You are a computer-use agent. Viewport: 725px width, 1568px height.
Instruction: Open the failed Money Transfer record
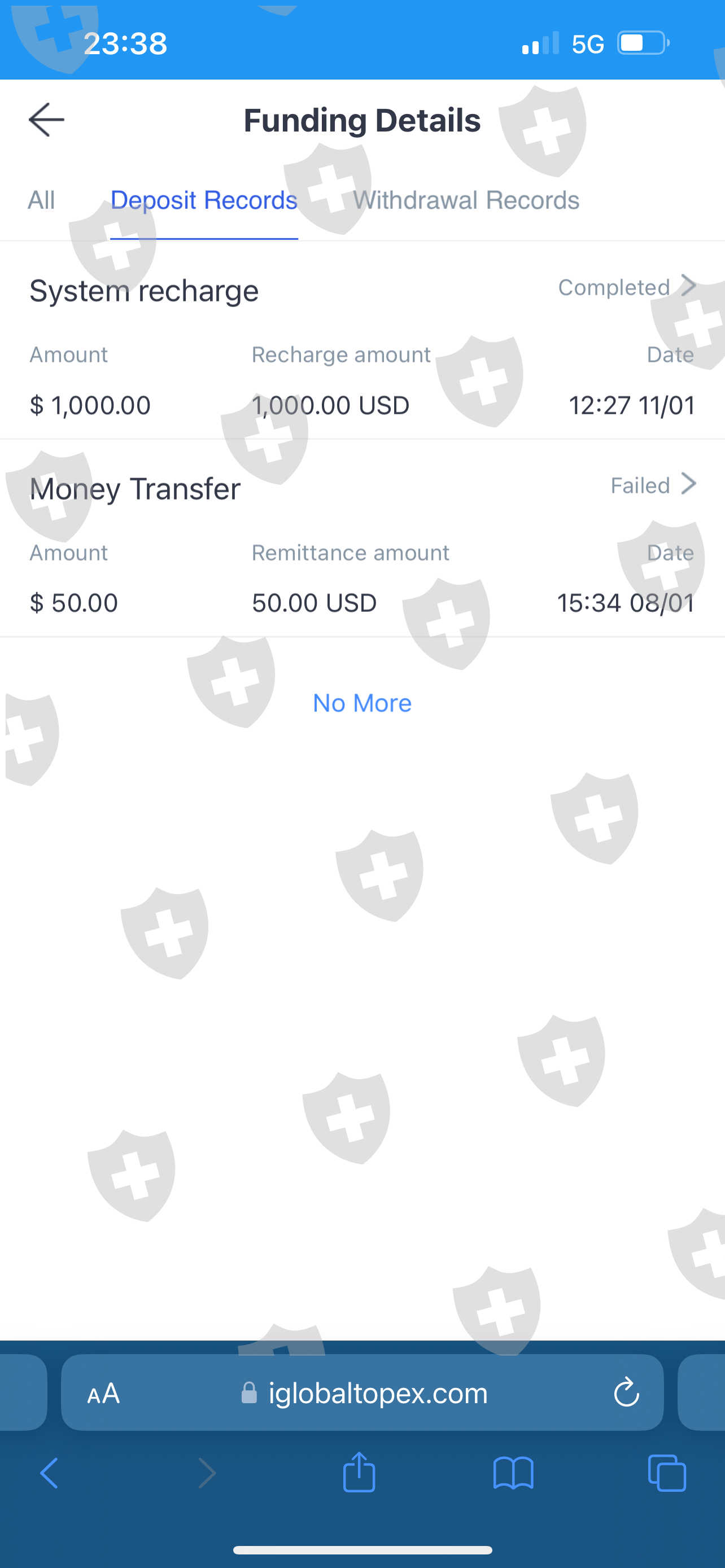[362, 538]
